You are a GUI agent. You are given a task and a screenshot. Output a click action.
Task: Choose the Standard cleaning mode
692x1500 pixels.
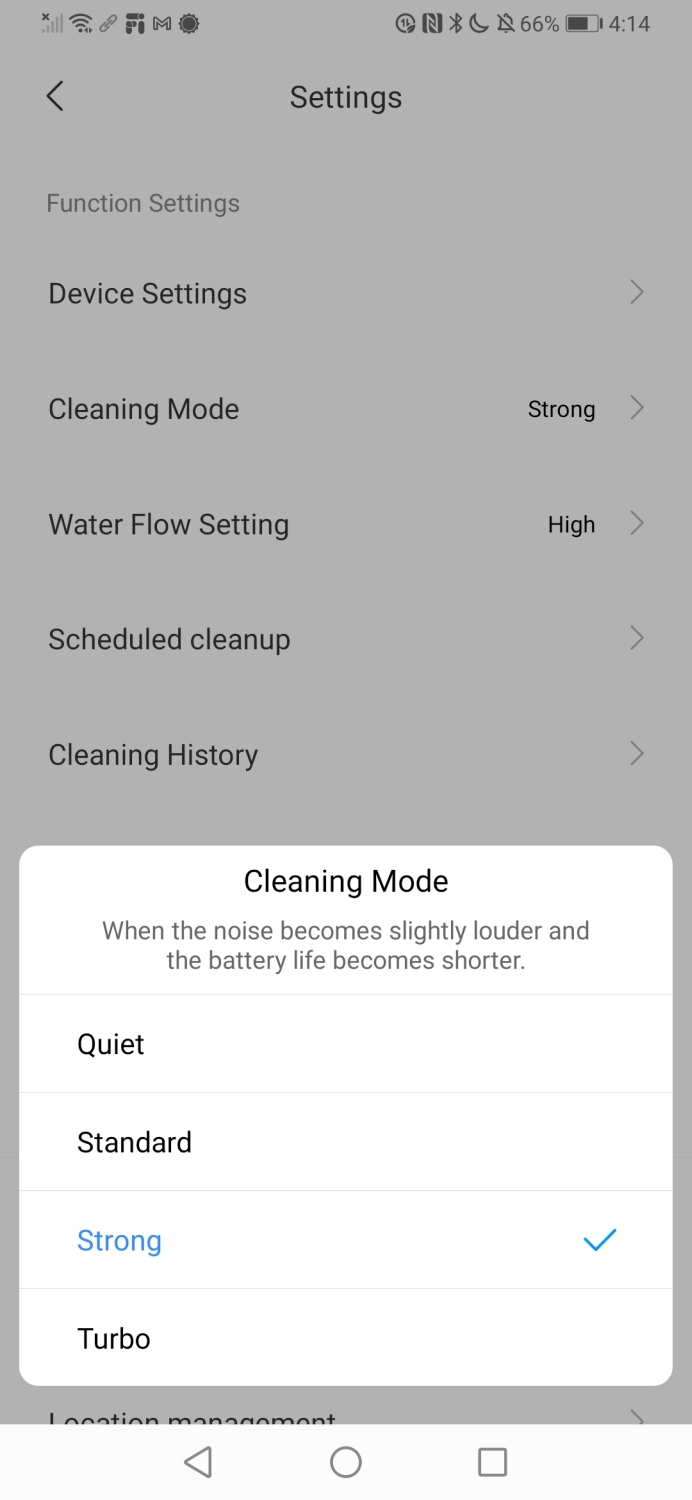(x=346, y=1142)
